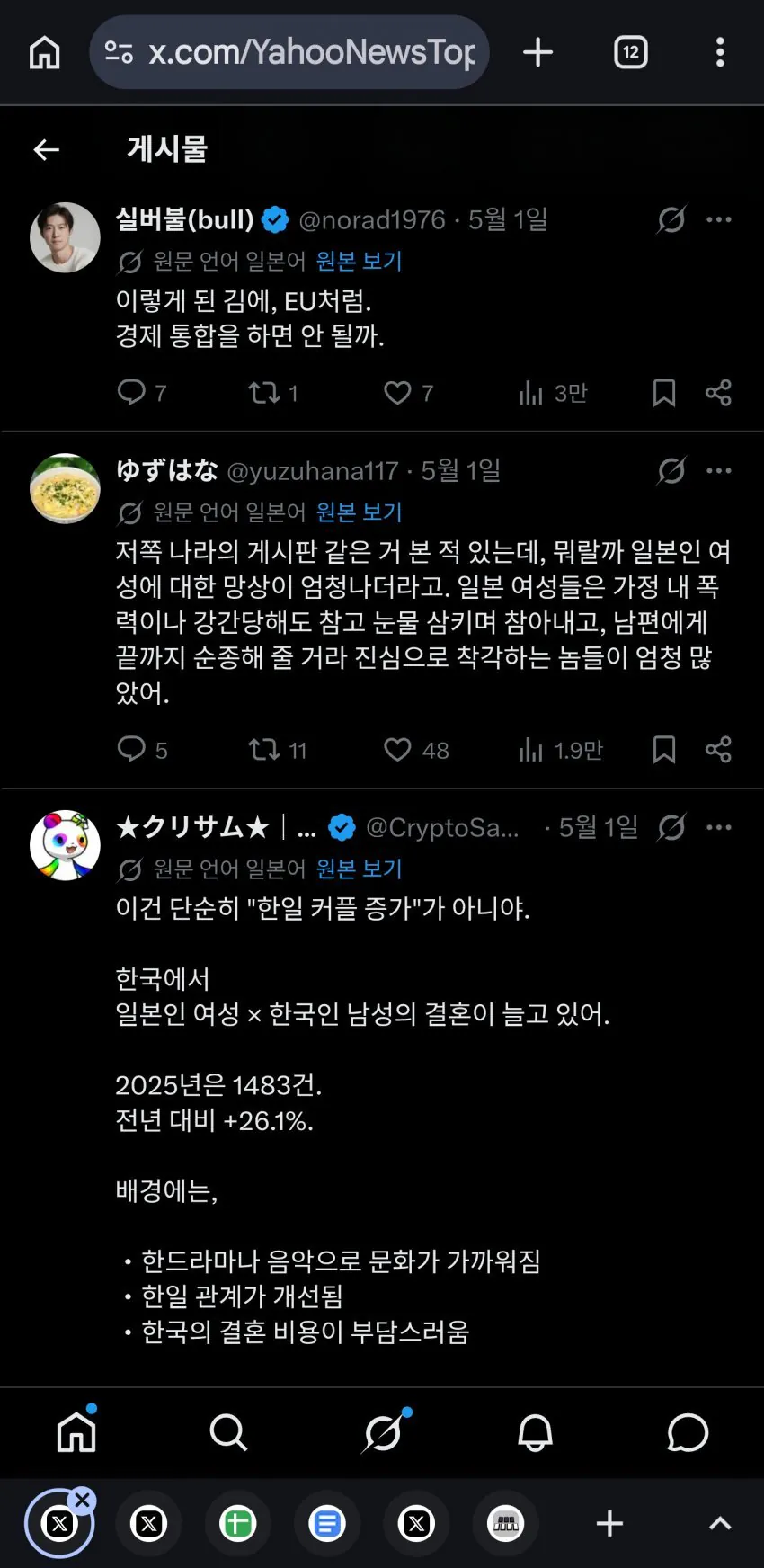Open the notifications bell tab

click(x=535, y=1432)
